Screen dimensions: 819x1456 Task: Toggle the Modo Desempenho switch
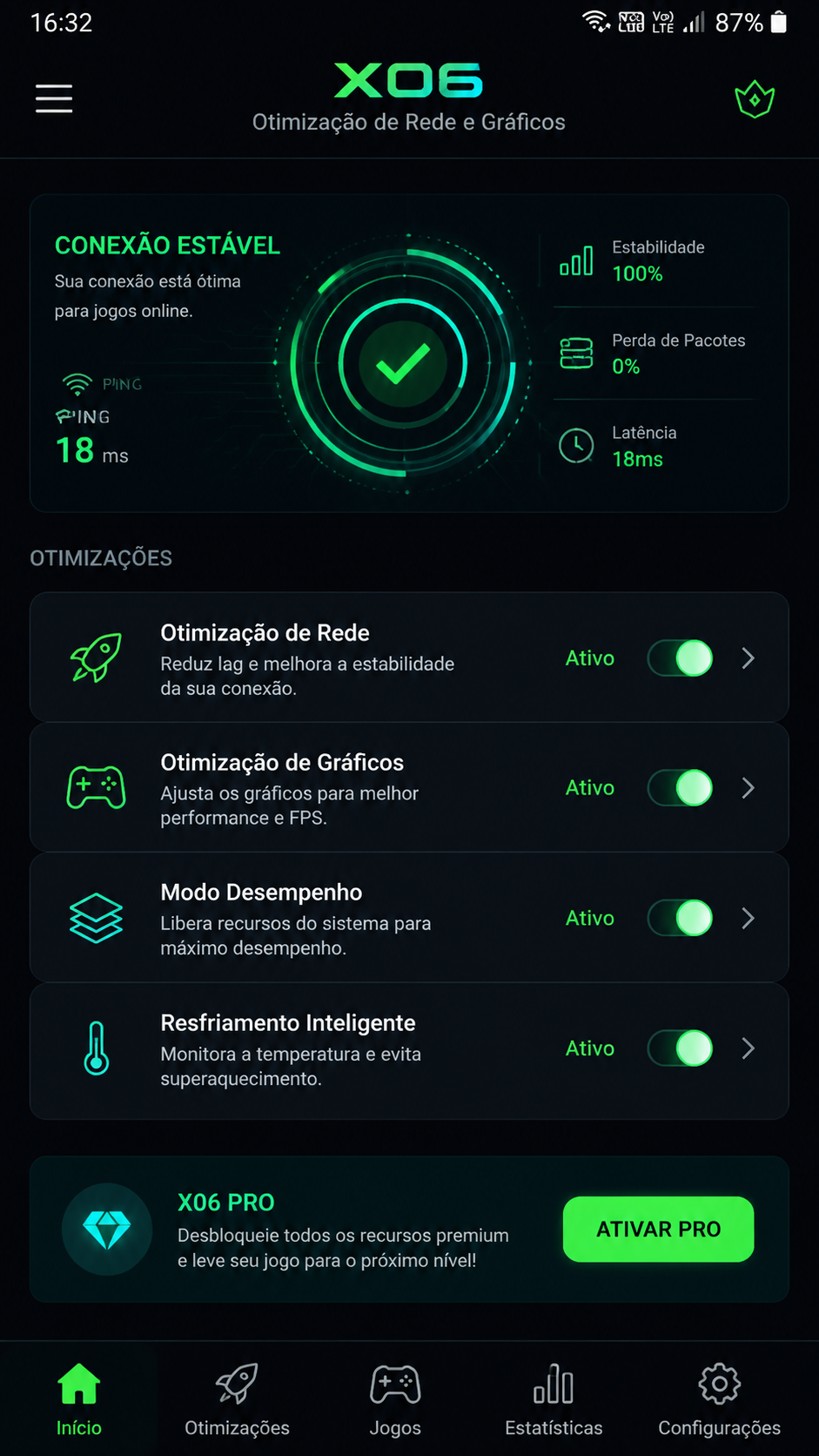pos(681,918)
